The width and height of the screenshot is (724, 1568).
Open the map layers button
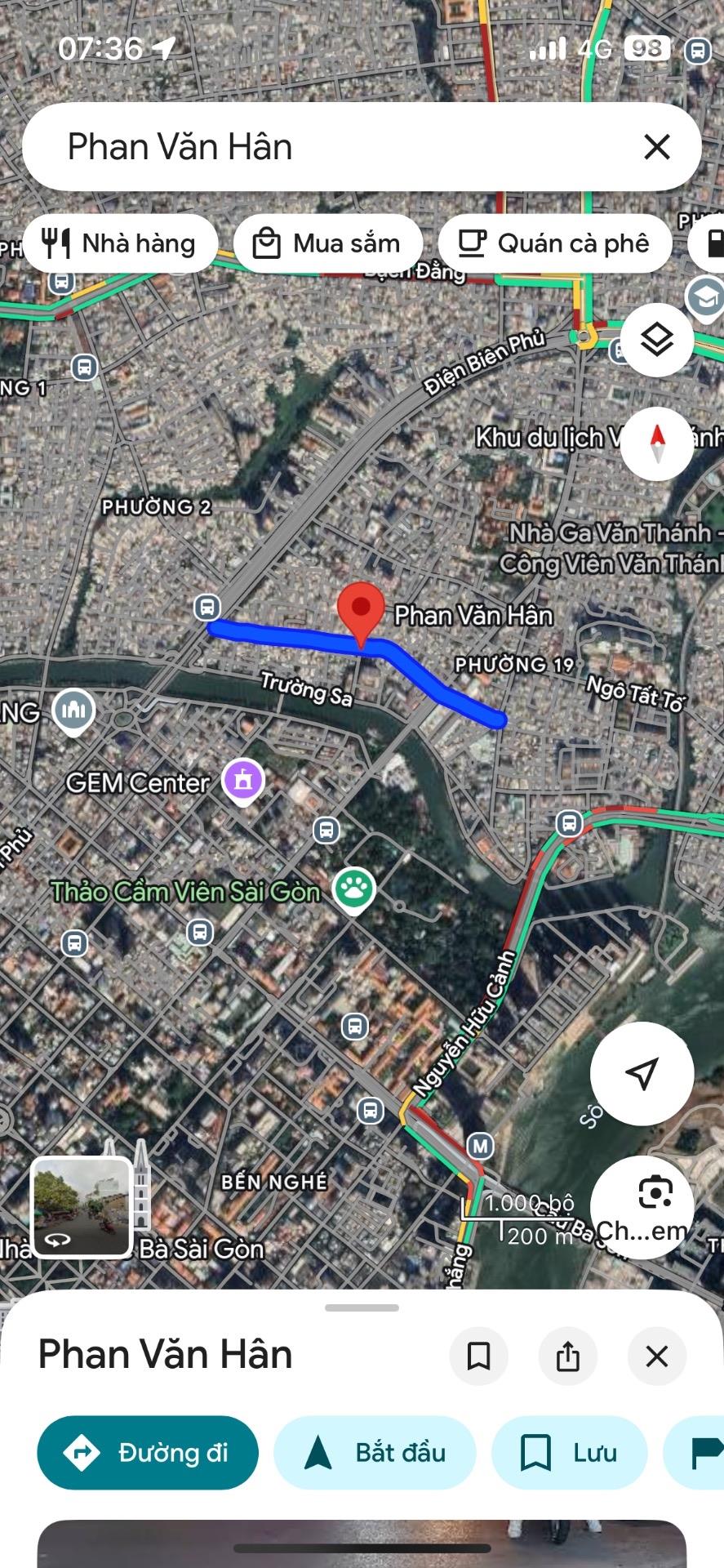click(x=657, y=340)
